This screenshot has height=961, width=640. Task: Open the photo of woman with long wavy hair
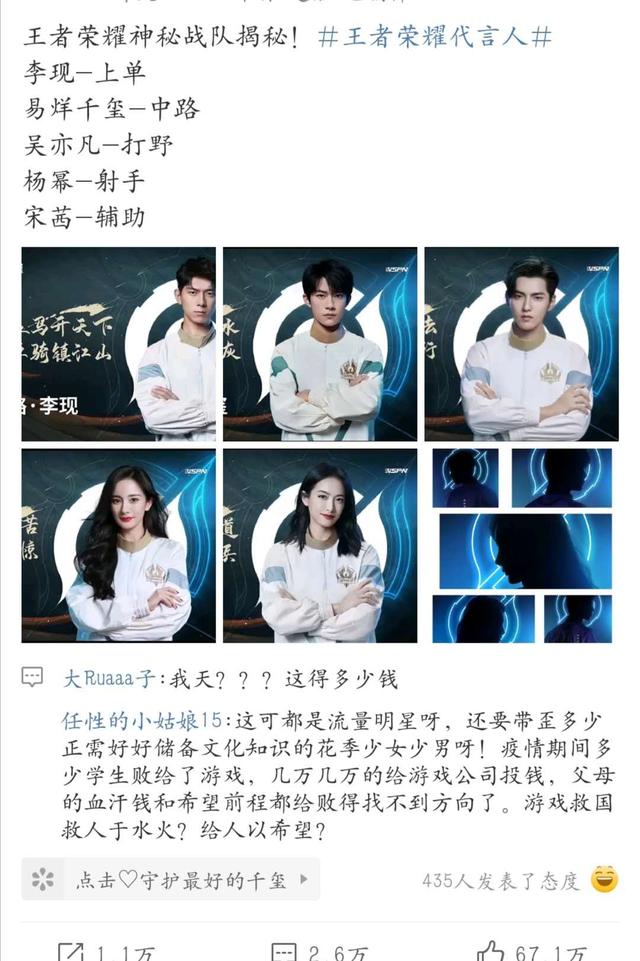point(119,546)
